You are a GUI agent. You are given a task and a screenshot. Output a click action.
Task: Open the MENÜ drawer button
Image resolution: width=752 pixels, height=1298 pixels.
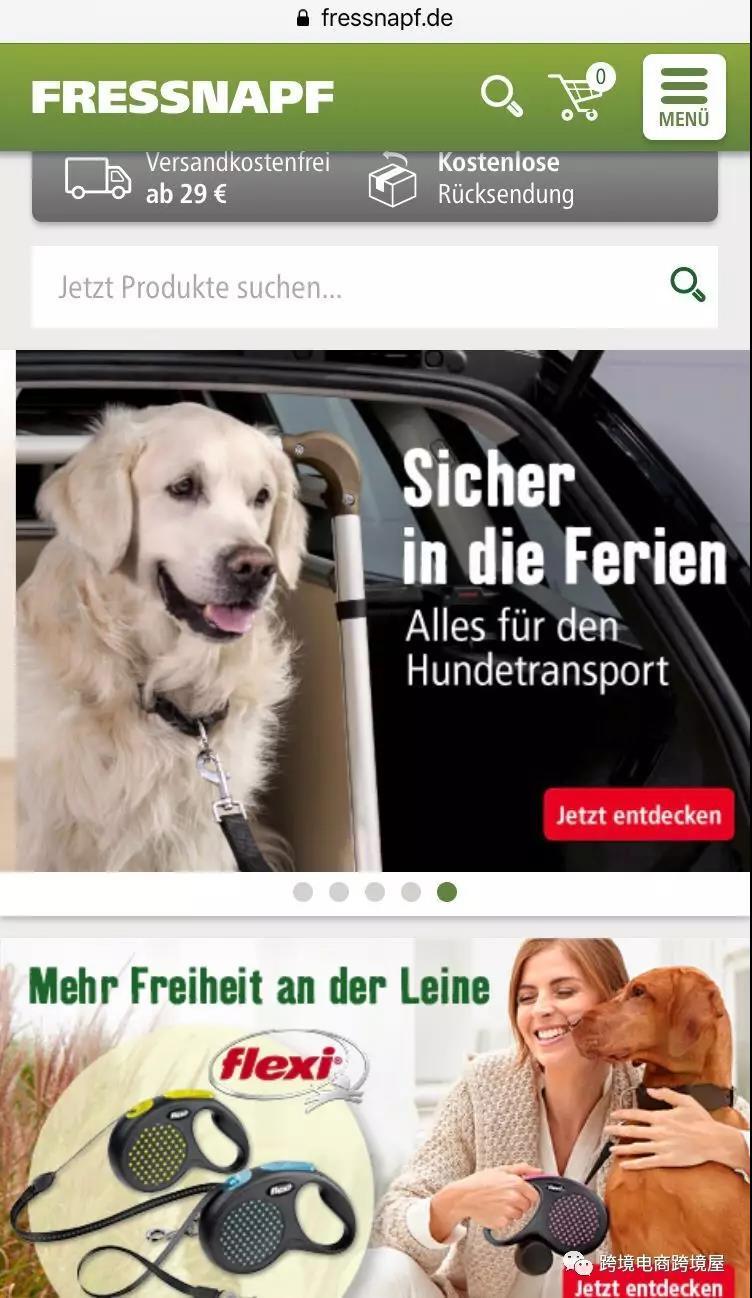pyautogui.click(x=684, y=97)
